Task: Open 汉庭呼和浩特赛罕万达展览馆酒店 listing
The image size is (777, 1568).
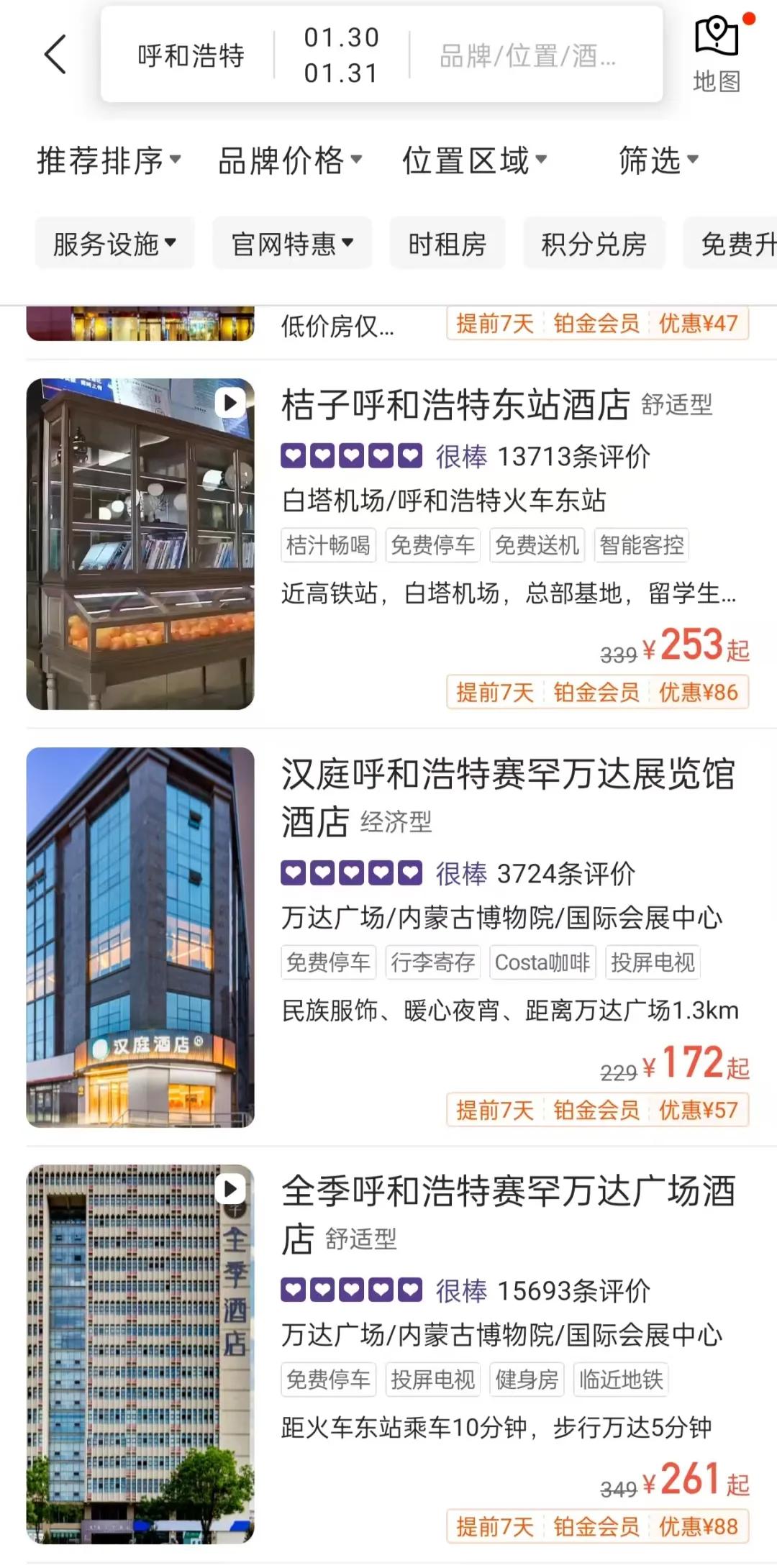Action: tap(507, 775)
